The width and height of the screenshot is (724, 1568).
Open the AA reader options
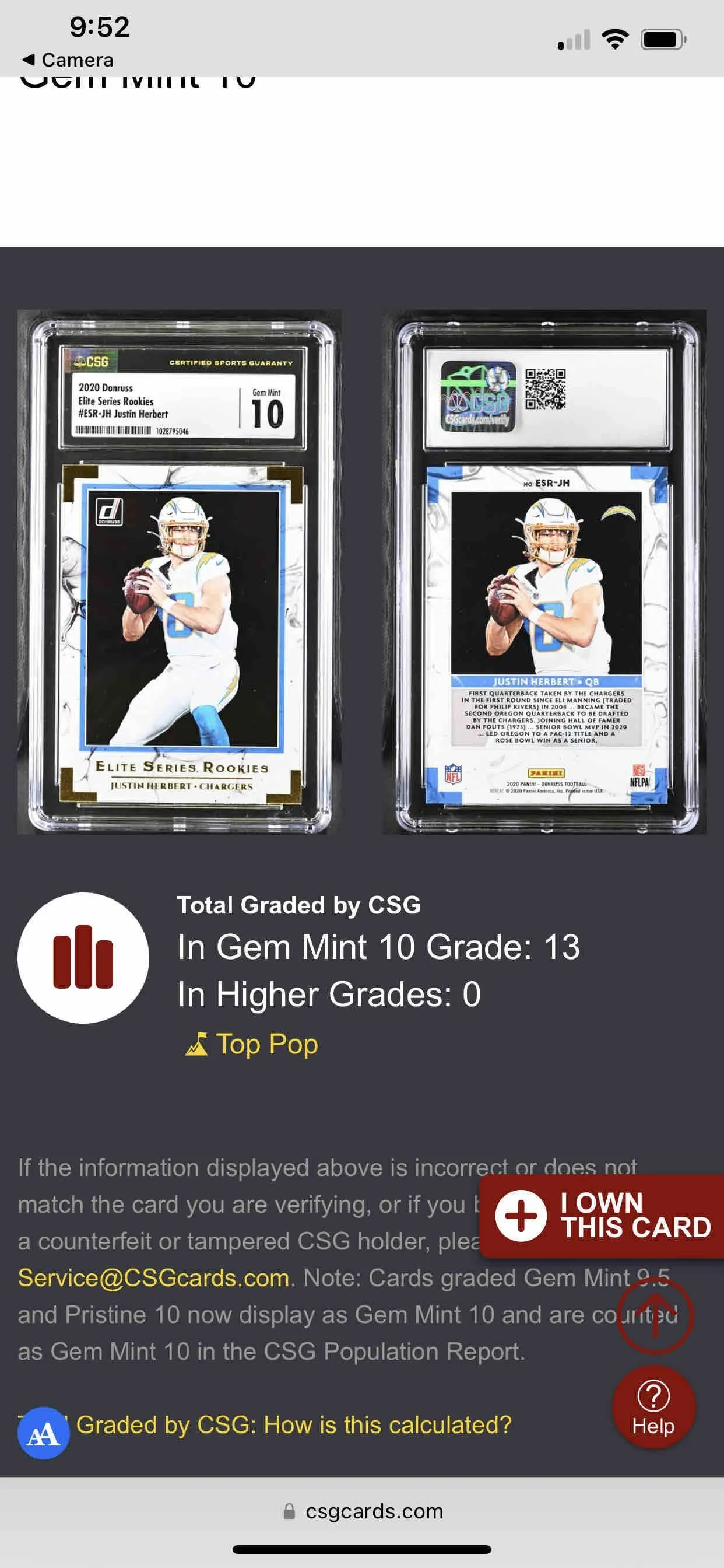tap(43, 1433)
